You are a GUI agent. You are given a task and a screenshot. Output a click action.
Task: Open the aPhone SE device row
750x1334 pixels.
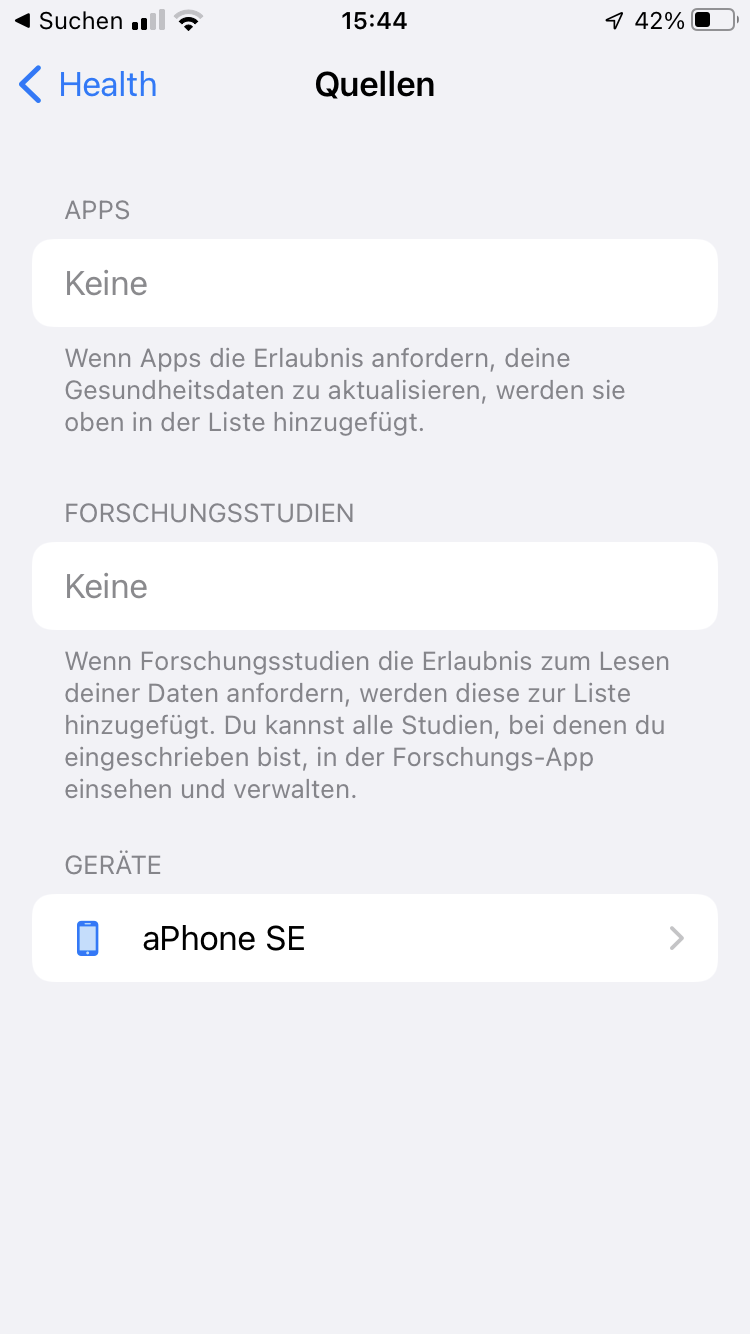click(375, 938)
